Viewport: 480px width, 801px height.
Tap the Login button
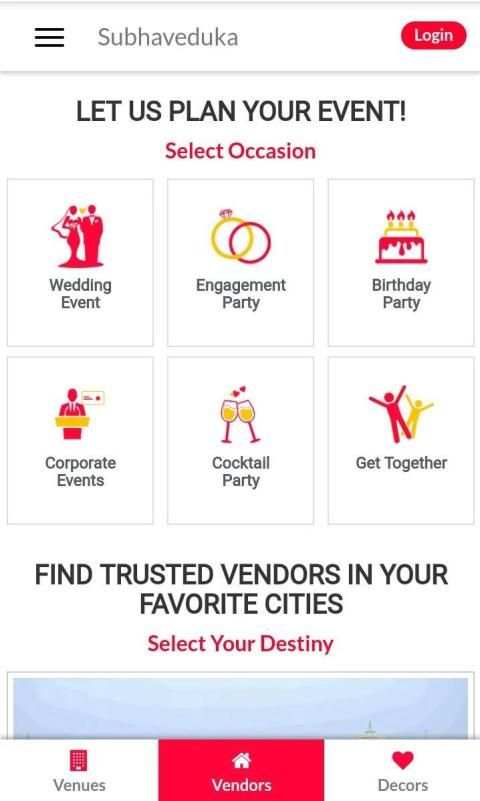click(x=434, y=35)
